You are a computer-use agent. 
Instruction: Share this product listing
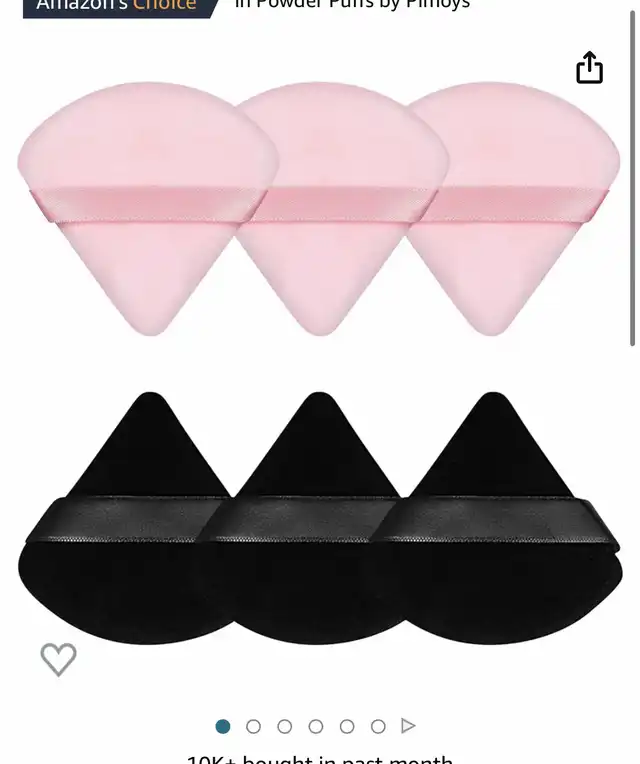[x=589, y=67]
